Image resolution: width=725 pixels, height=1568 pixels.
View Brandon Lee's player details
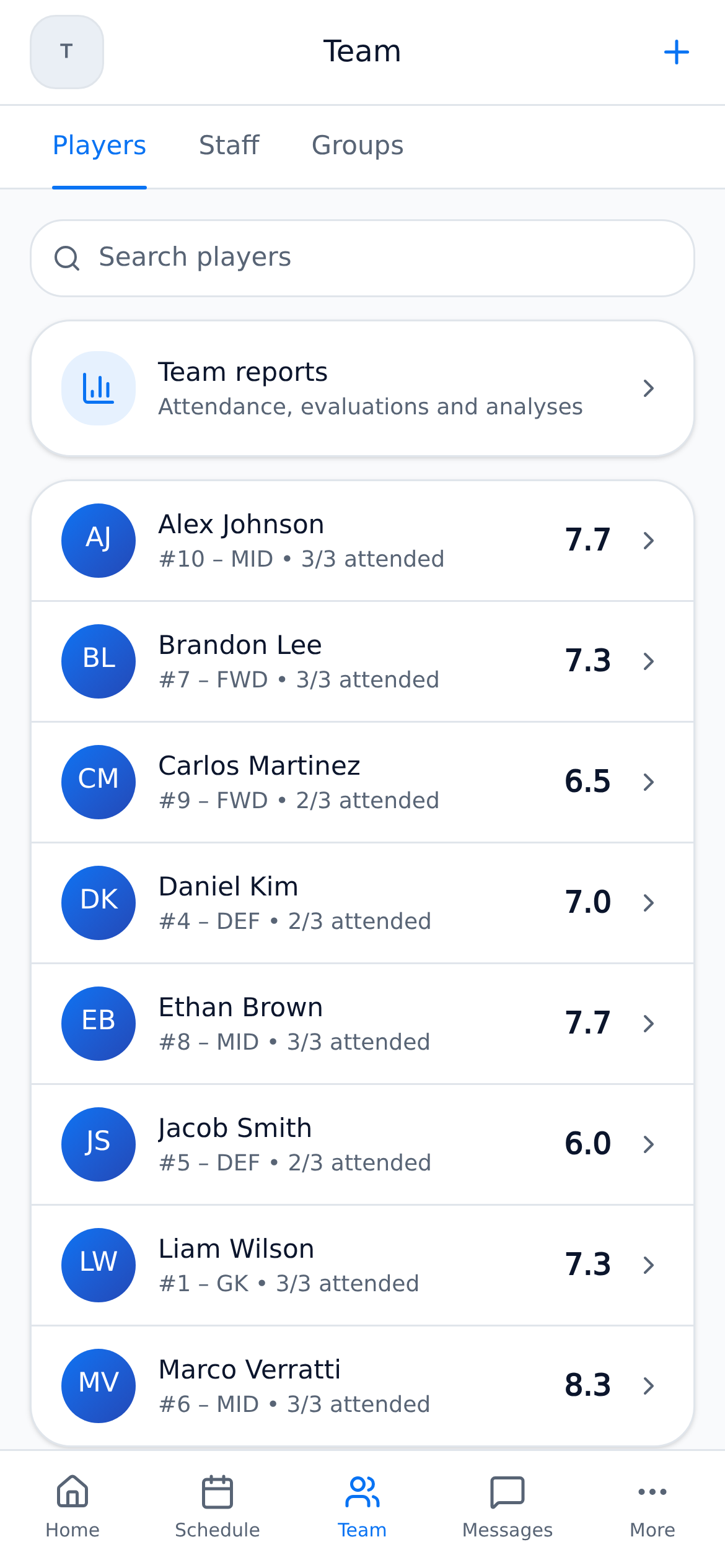click(x=362, y=661)
